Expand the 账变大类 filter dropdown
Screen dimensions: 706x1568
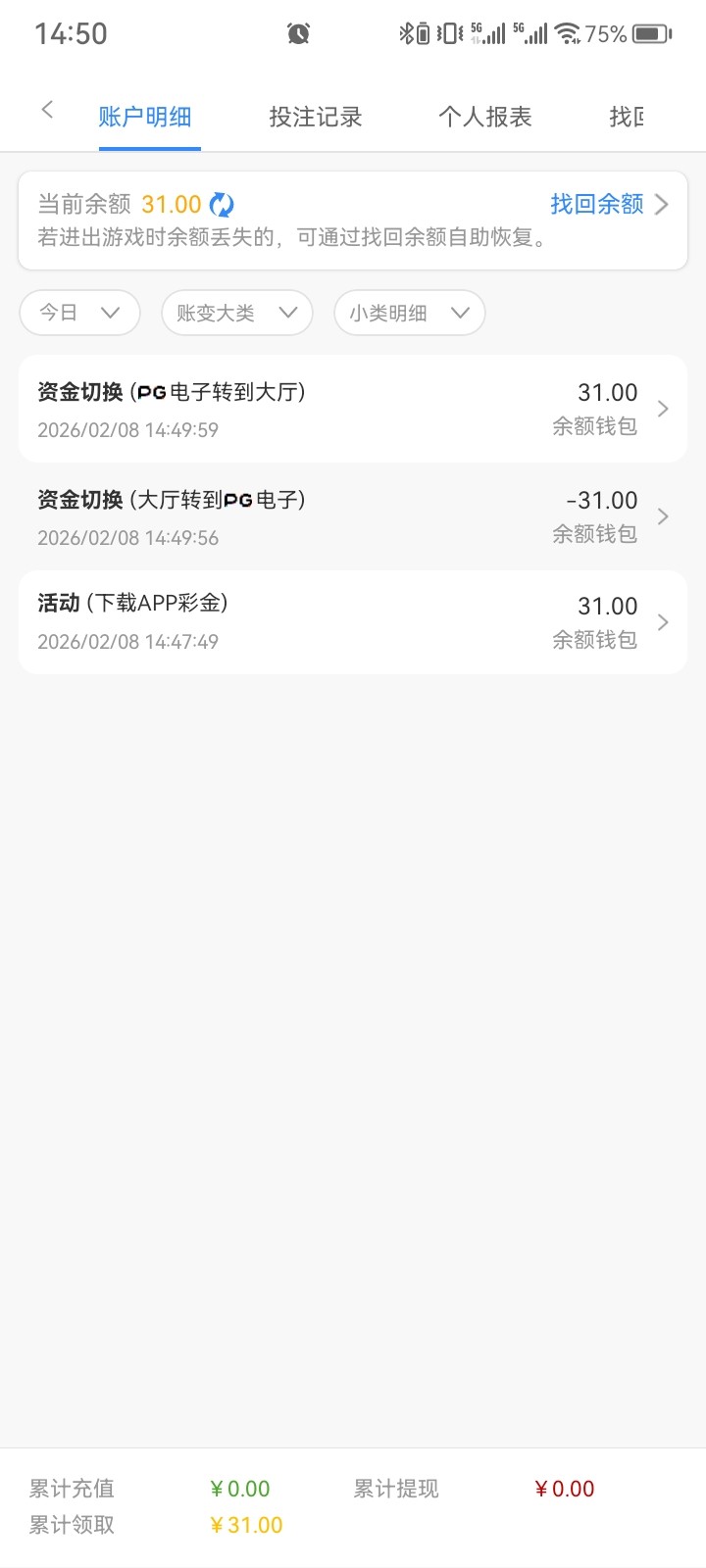coord(236,314)
